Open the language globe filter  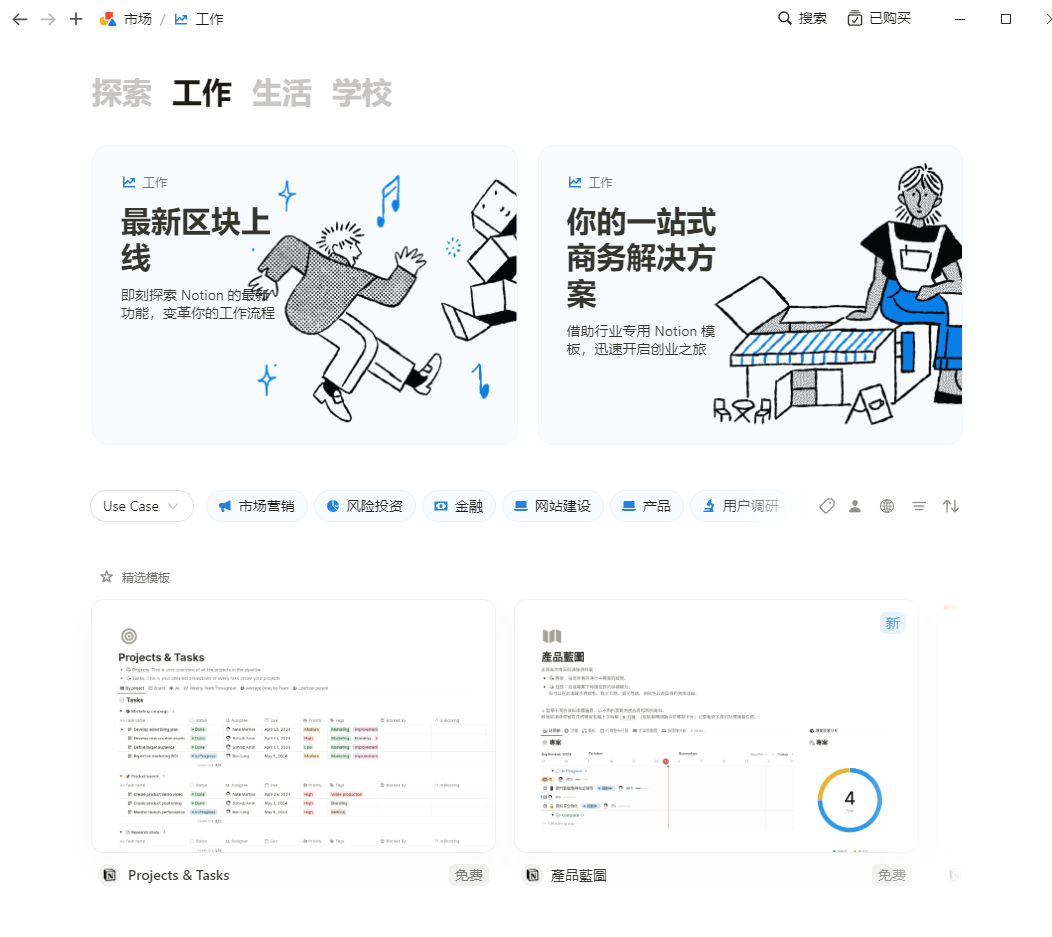point(887,506)
